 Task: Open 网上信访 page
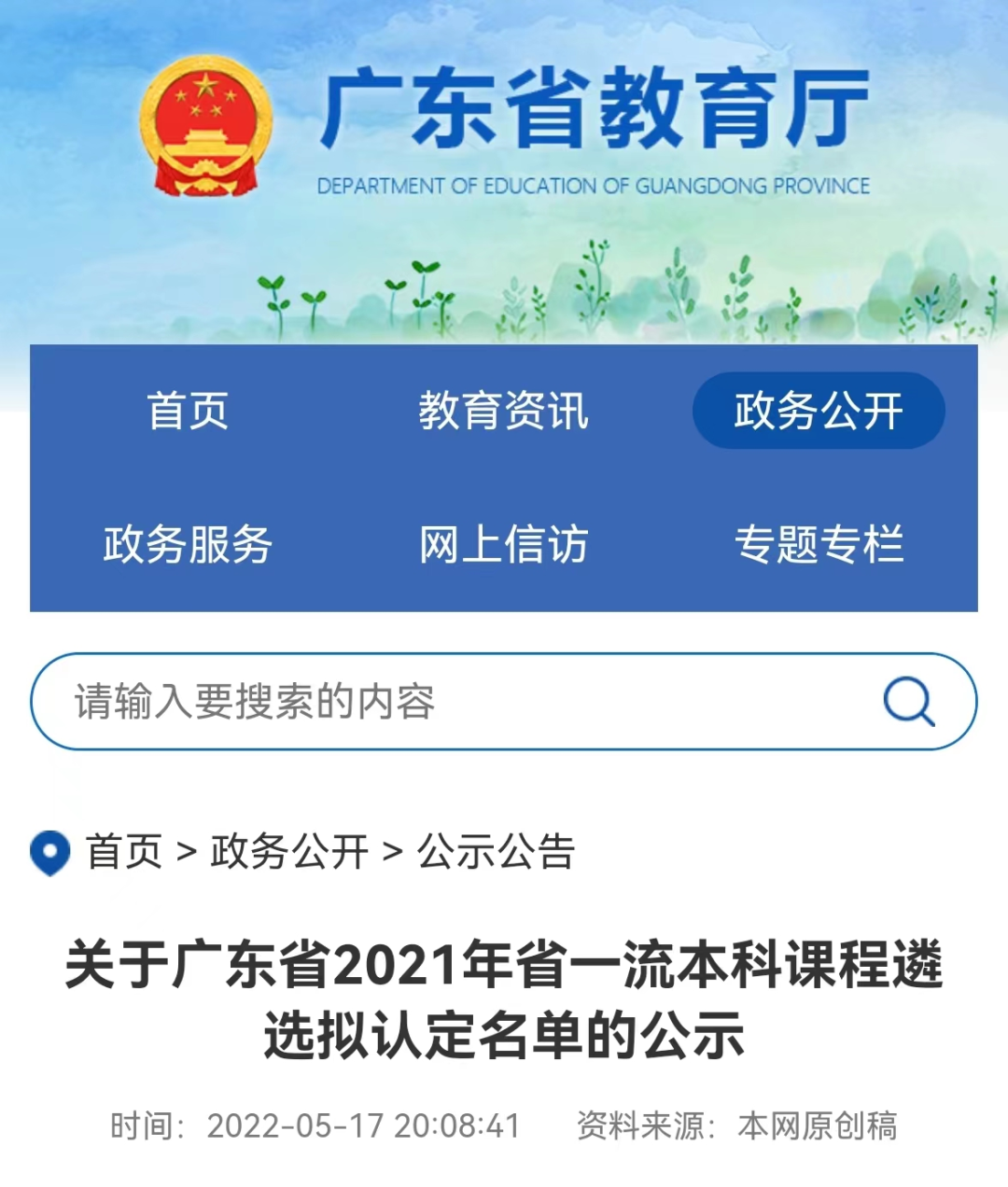coord(503,544)
